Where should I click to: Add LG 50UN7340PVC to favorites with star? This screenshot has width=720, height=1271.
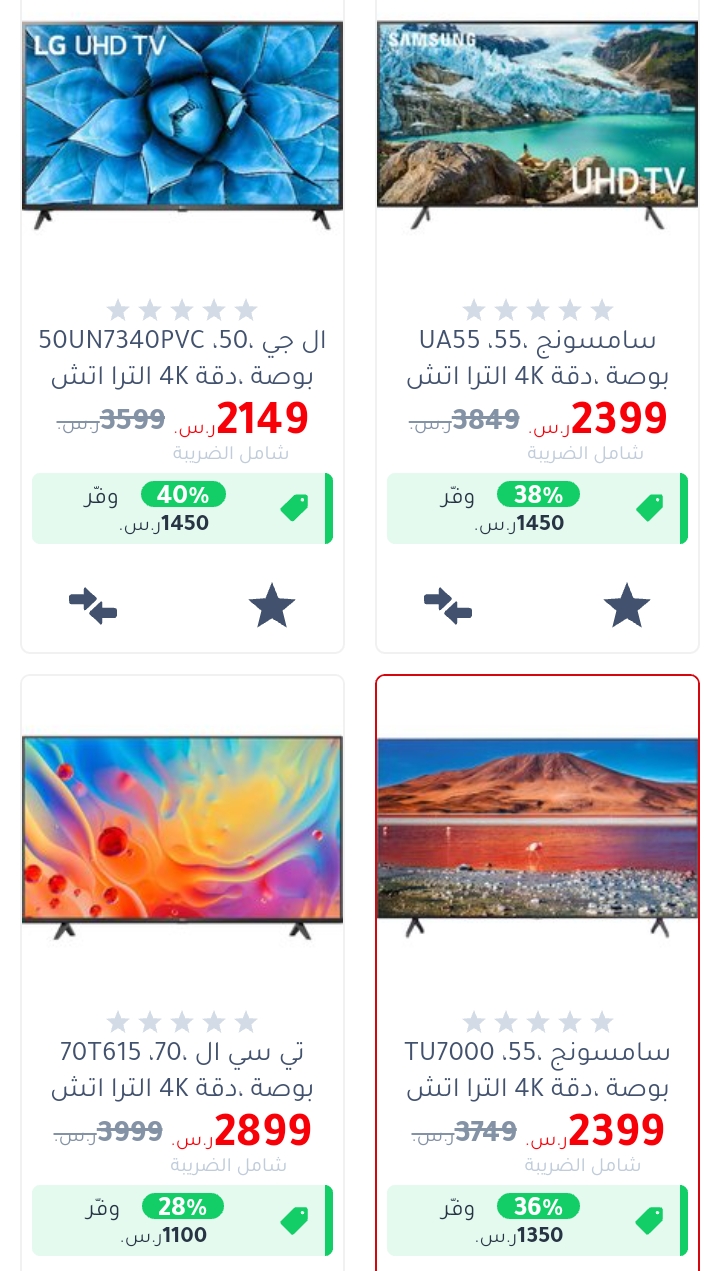[272, 606]
